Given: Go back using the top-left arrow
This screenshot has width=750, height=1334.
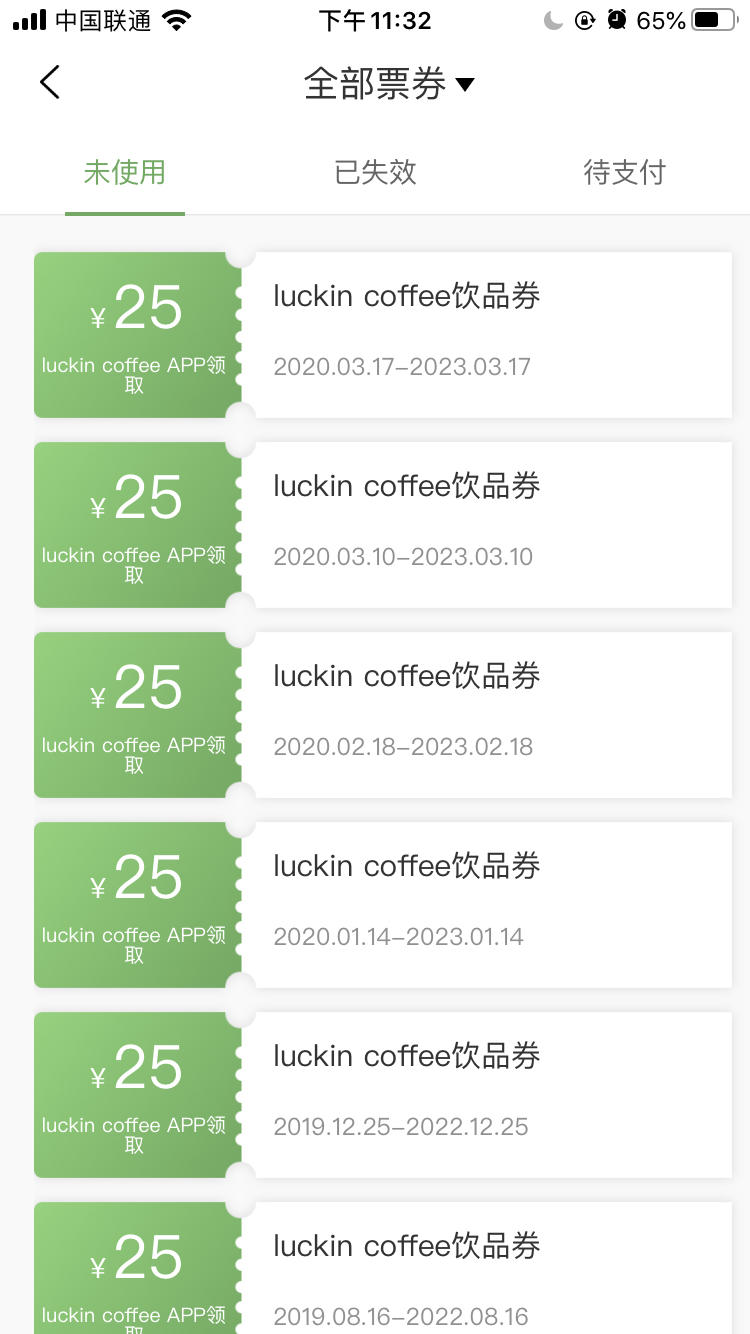Looking at the screenshot, I should (x=50, y=83).
